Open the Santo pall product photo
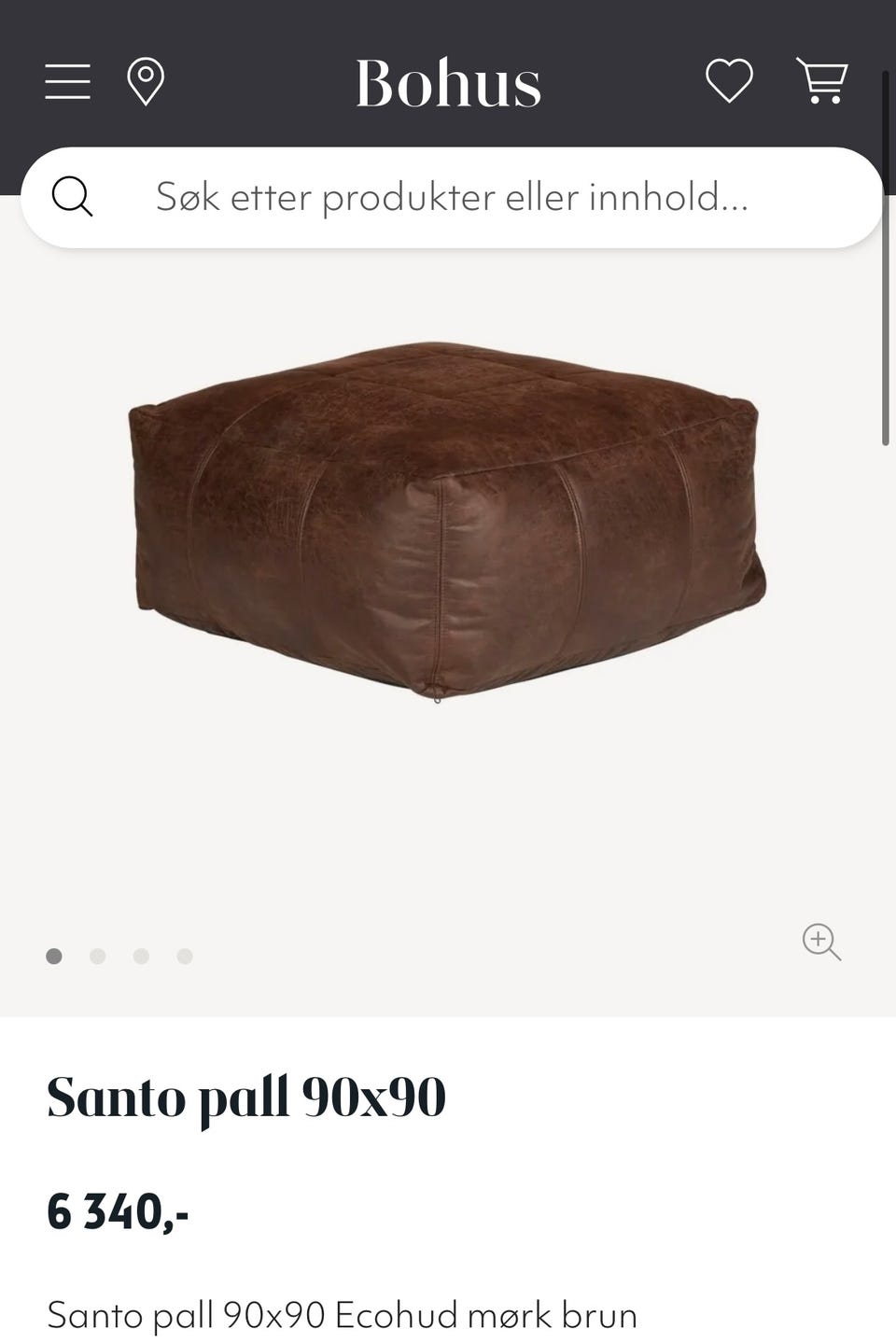896x1342 pixels. [446, 518]
